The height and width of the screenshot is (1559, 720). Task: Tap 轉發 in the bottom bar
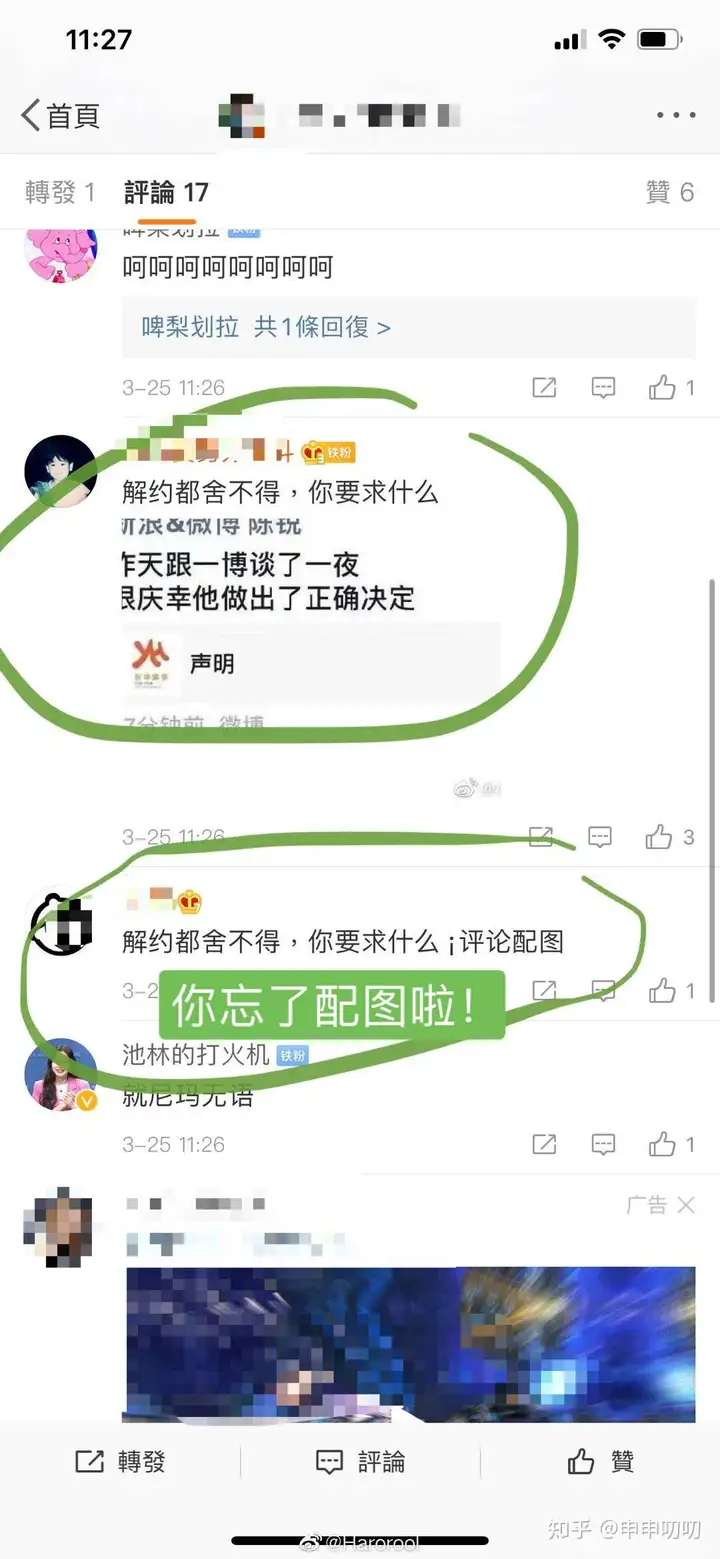[x=120, y=1462]
